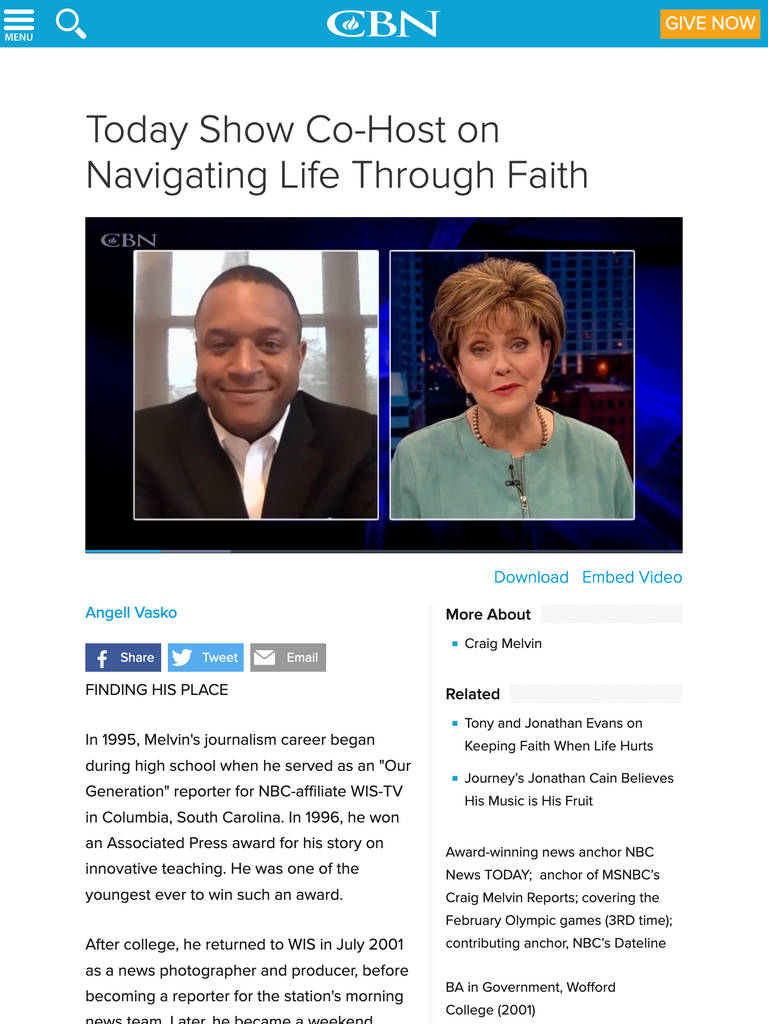Open more about Craig Melvin
The image size is (768, 1024).
tap(503, 643)
